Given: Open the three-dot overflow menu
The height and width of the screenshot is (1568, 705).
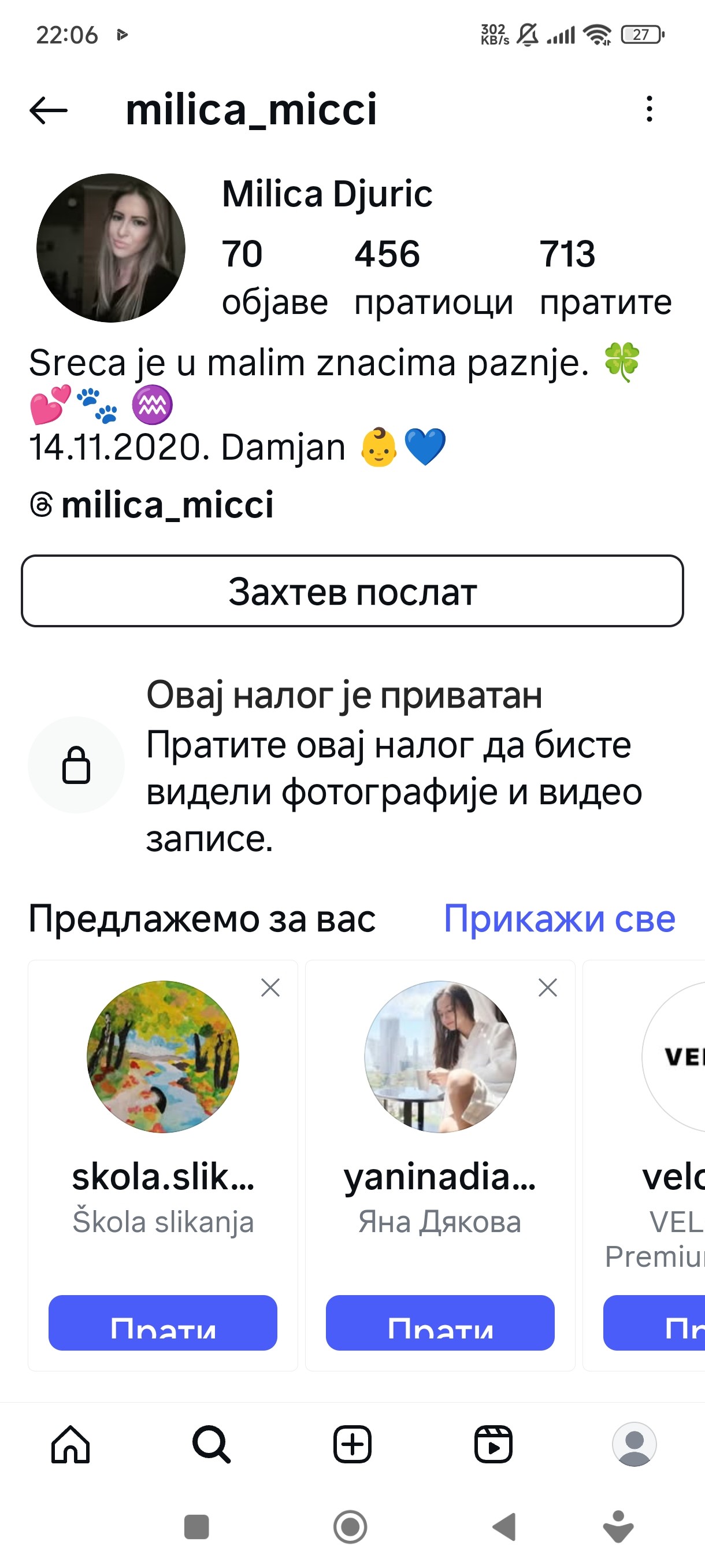Looking at the screenshot, I should (649, 109).
